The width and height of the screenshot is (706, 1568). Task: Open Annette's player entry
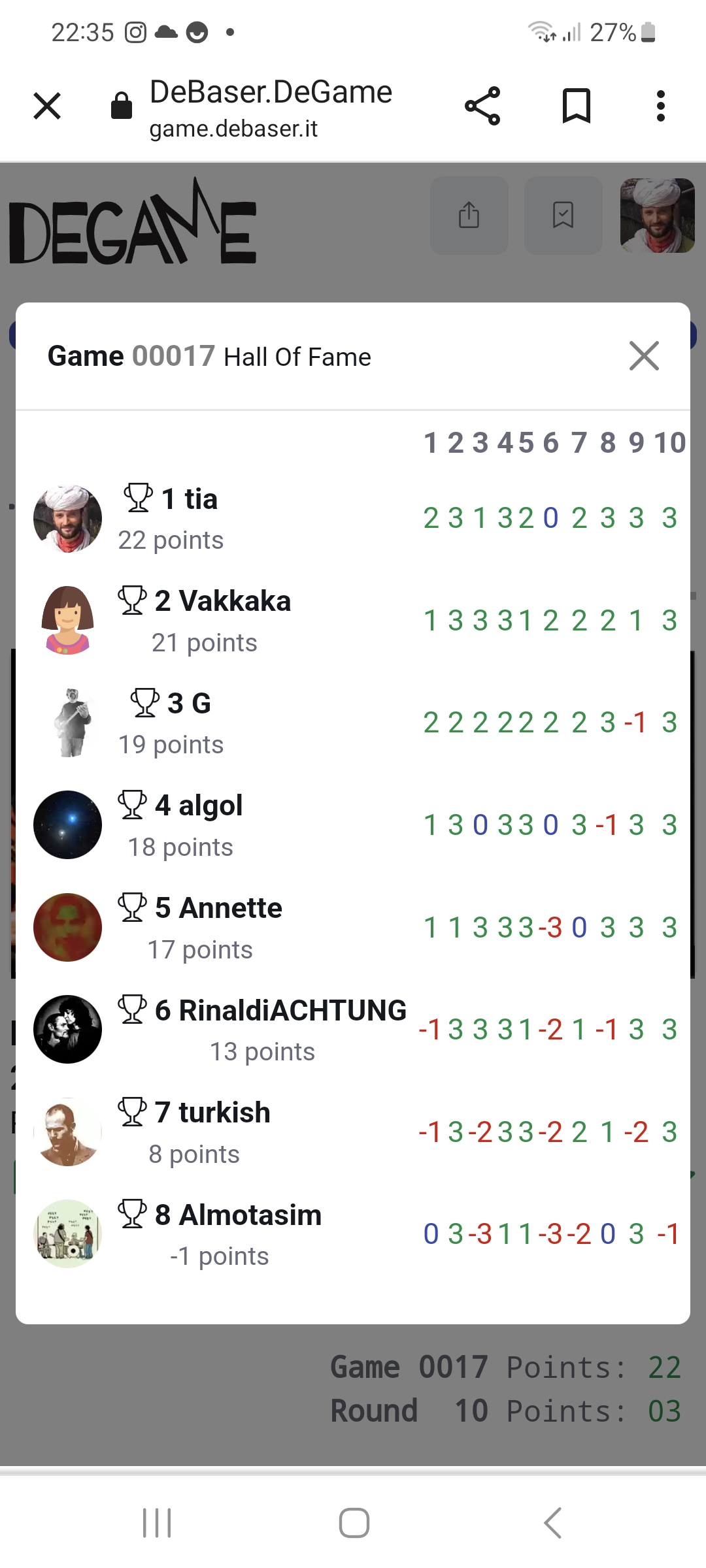point(353,928)
